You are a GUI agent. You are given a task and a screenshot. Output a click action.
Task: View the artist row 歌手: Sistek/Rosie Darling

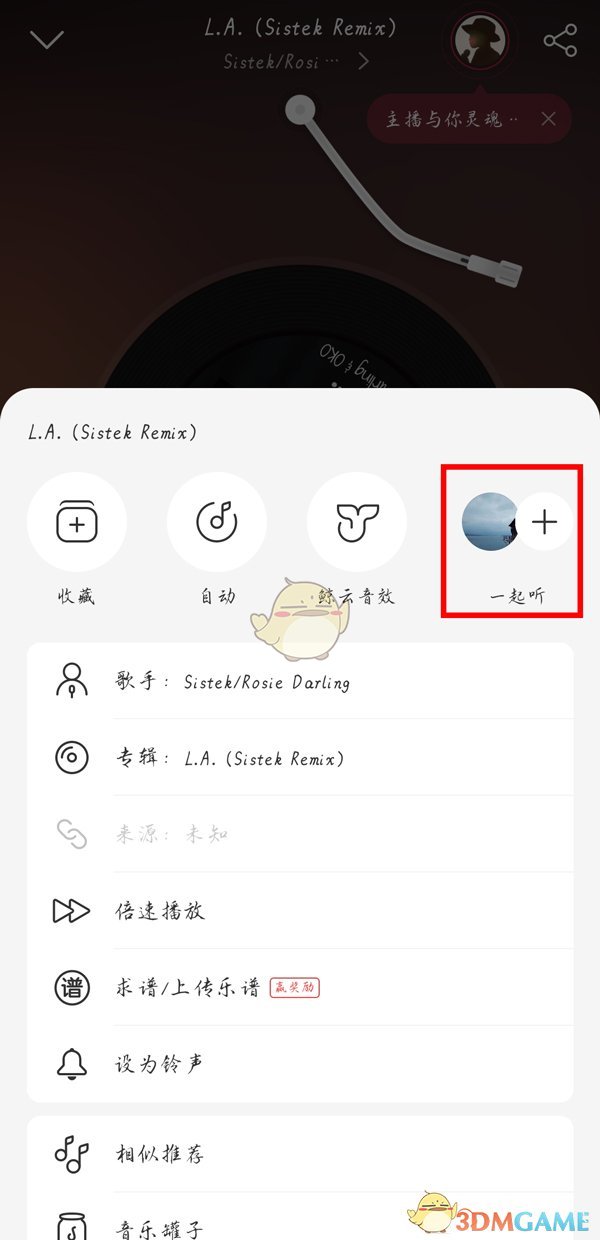click(x=300, y=682)
